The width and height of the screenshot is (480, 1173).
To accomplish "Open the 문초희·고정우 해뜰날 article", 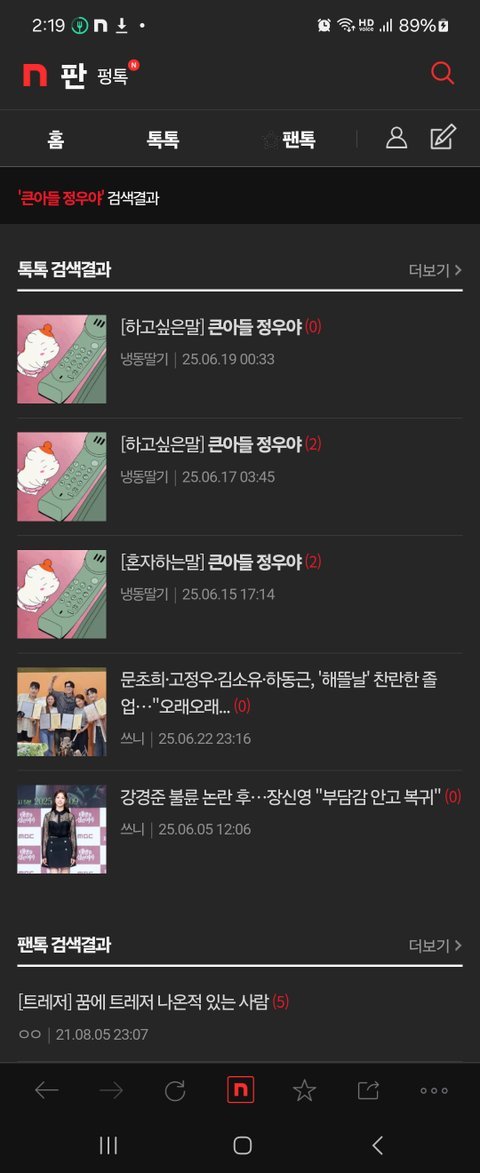I will tap(240, 711).
